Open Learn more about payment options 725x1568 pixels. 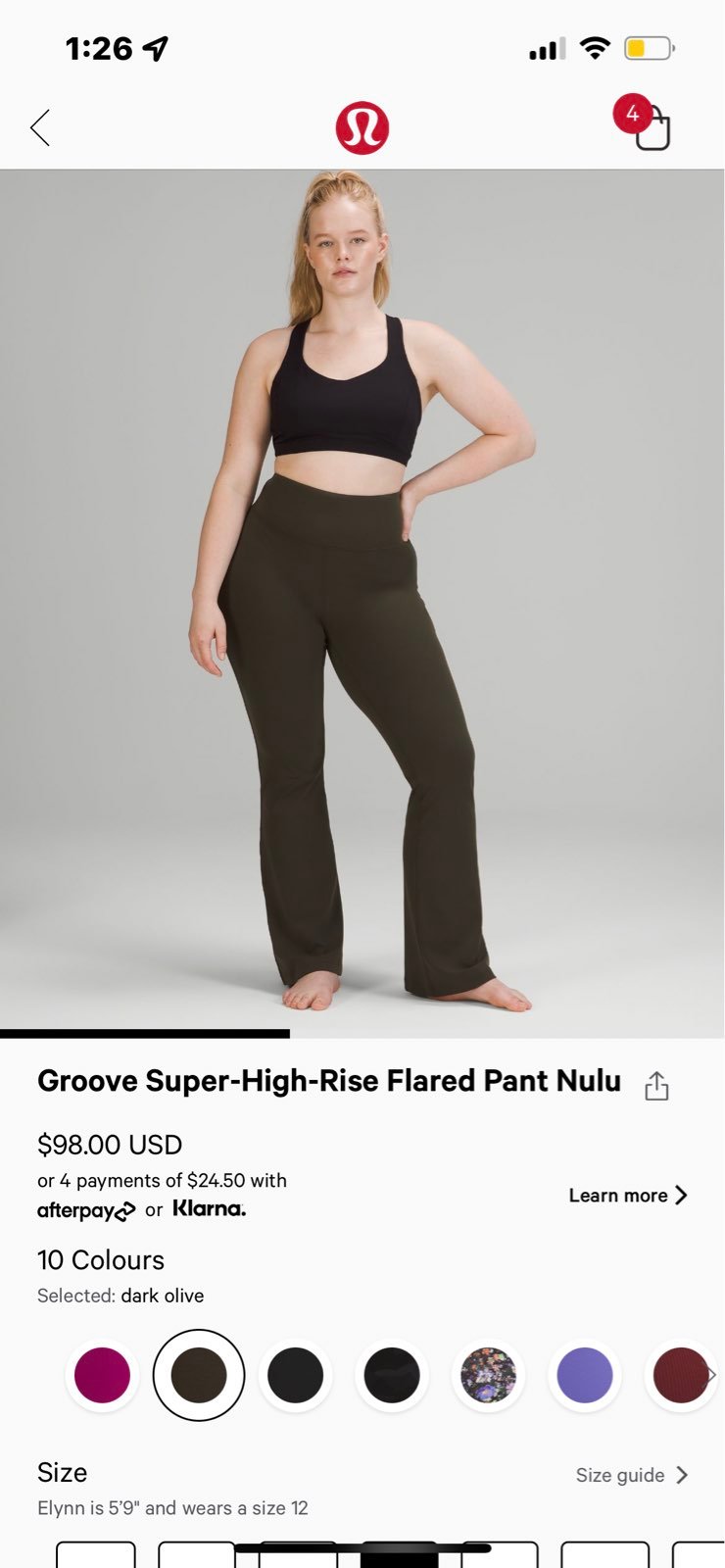click(628, 1196)
